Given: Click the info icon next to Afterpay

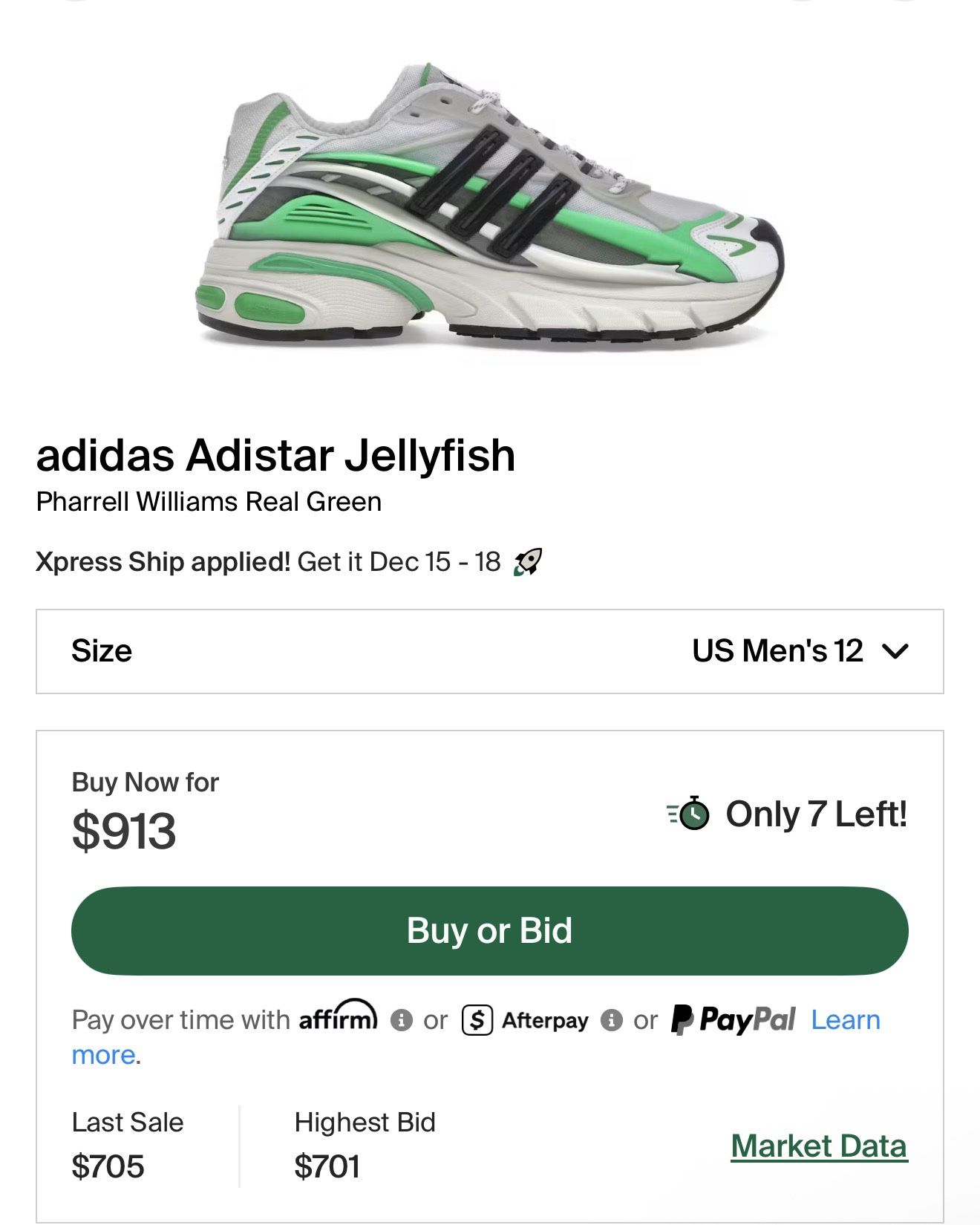Looking at the screenshot, I should click(611, 1020).
